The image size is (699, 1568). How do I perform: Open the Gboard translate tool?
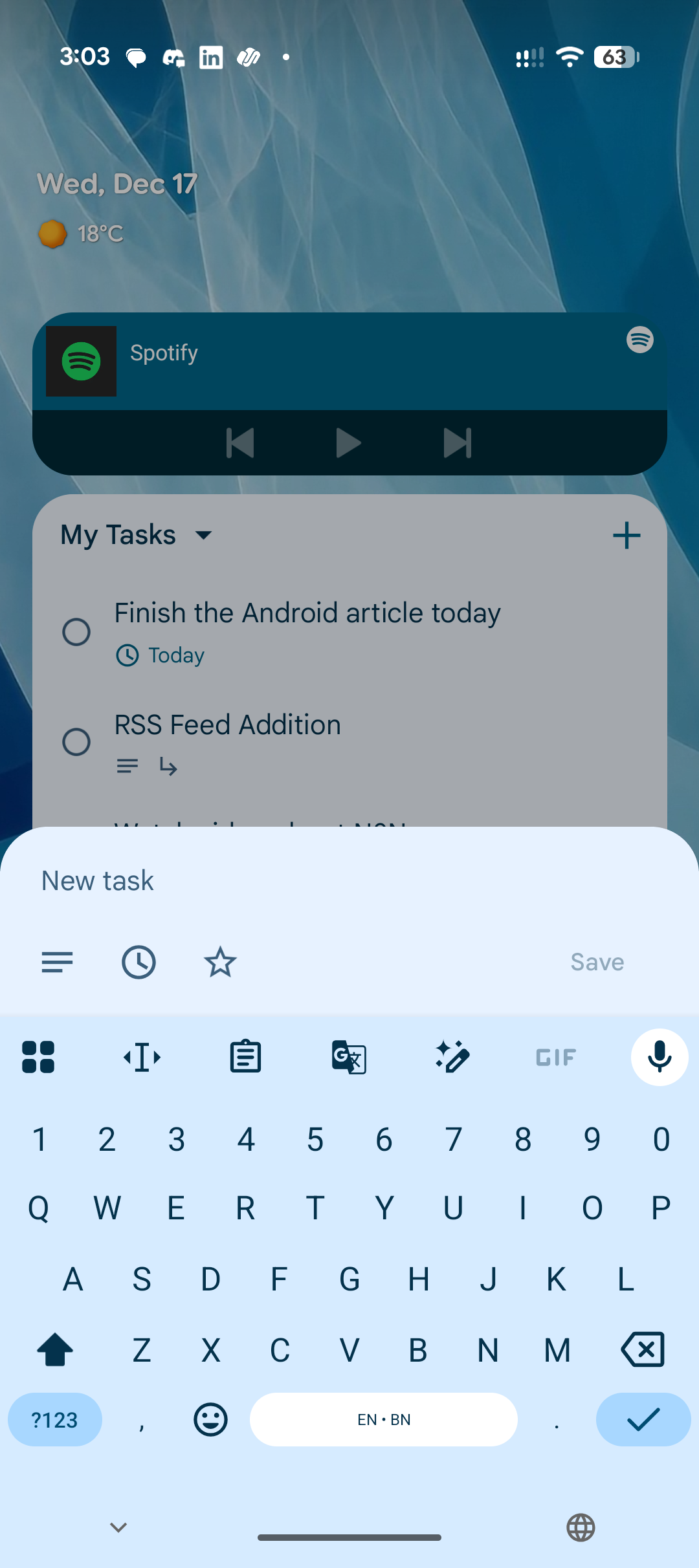click(x=349, y=1056)
